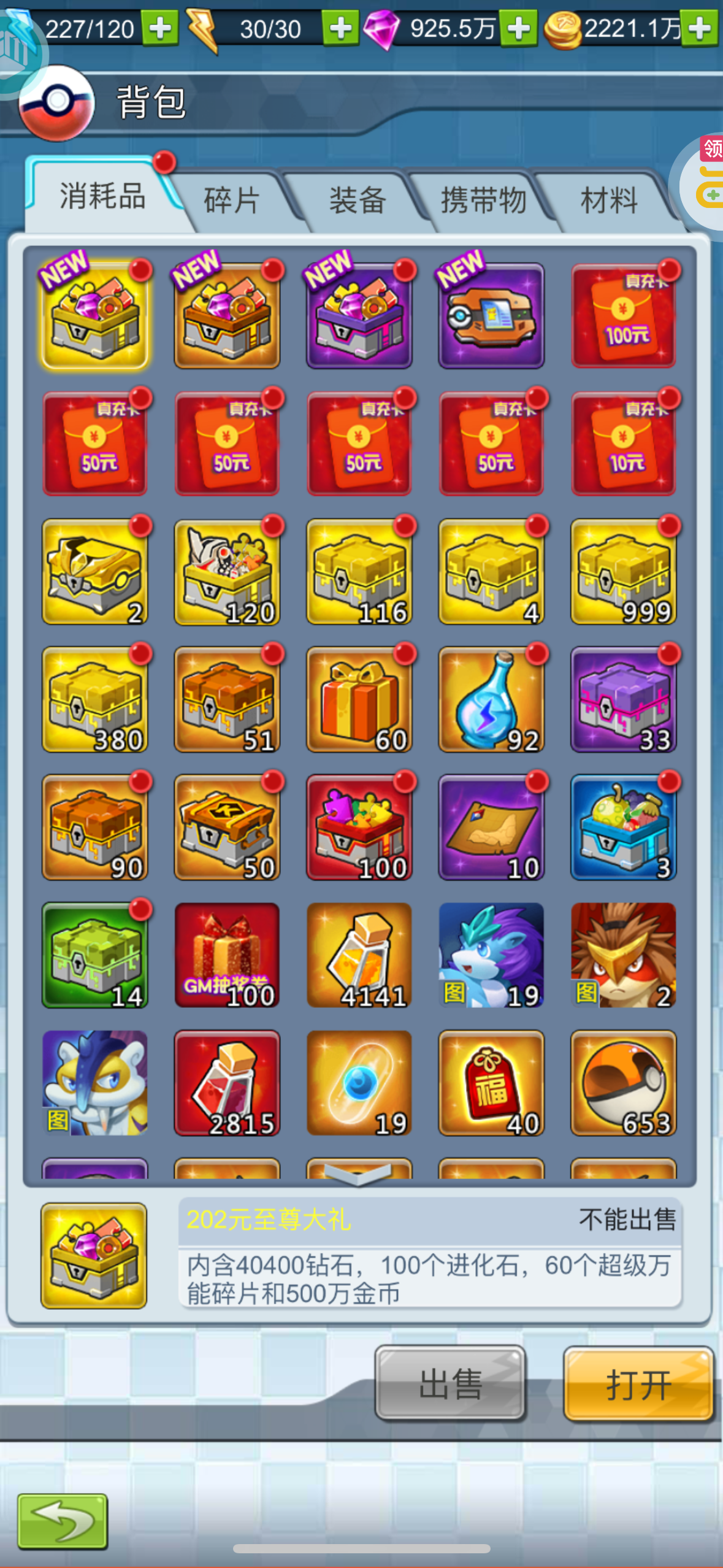Select the blue lightning potion item
Image resolution: width=723 pixels, height=1568 pixels.
point(491,699)
